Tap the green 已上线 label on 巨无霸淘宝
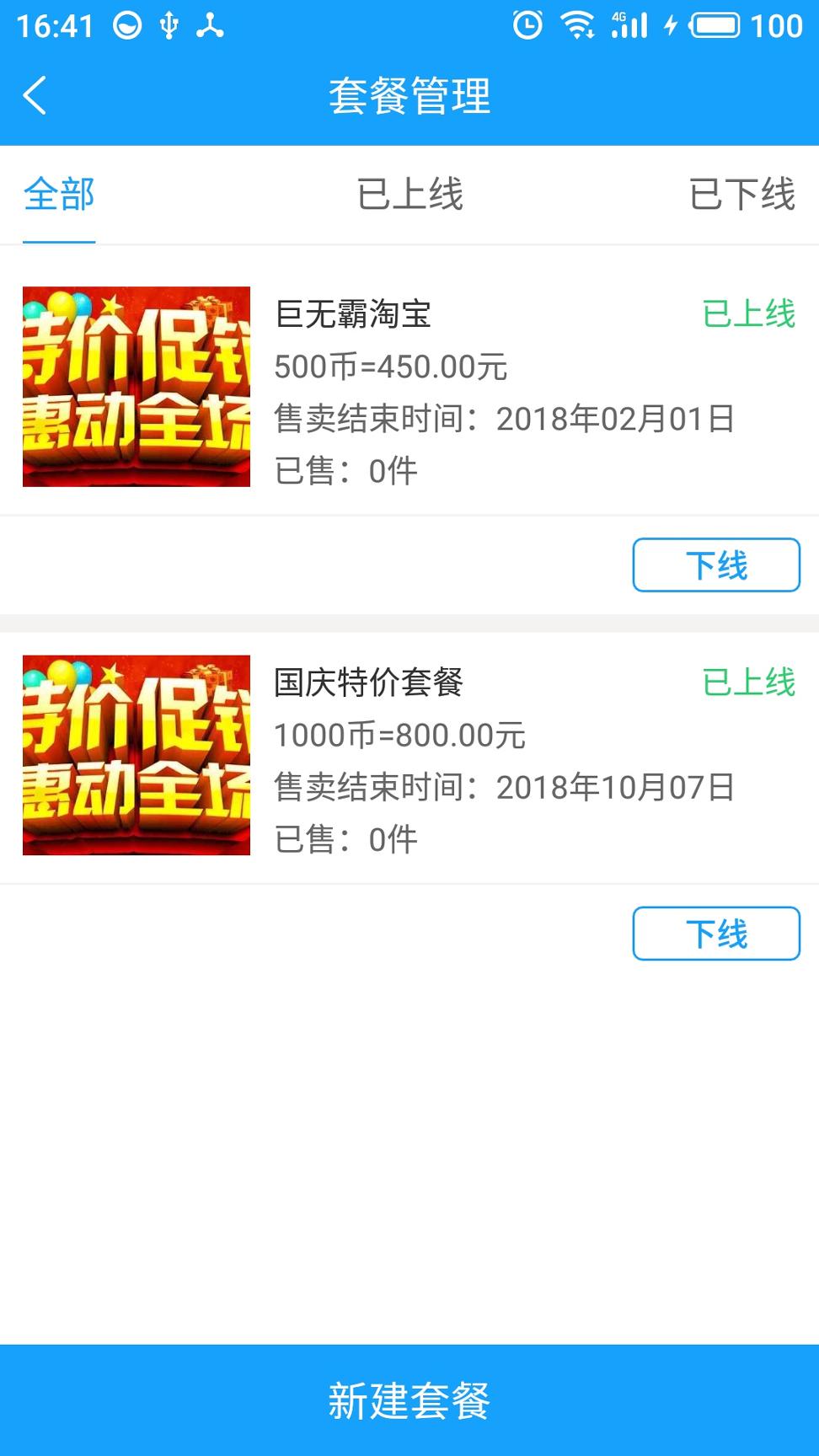This screenshot has width=819, height=1456. [x=748, y=316]
